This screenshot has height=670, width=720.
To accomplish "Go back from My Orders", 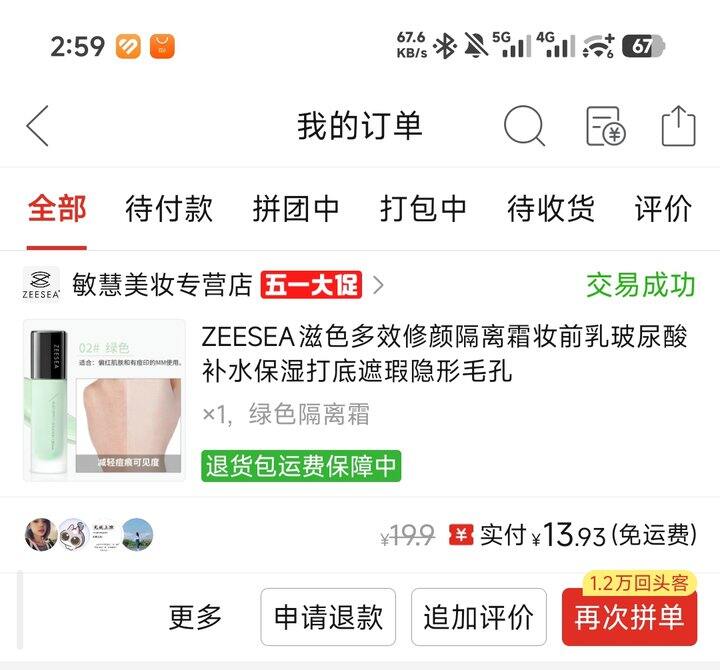I will click(38, 127).
